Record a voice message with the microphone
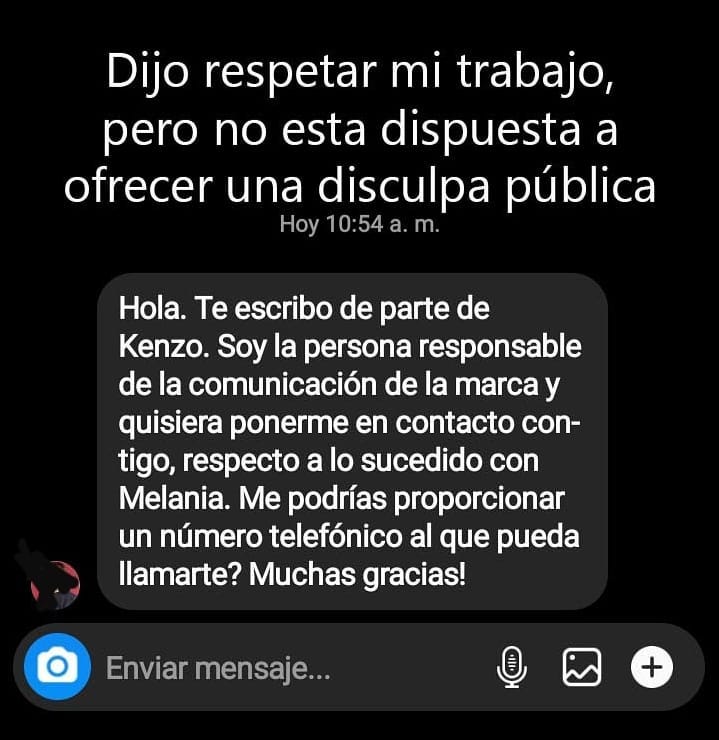 [512, 667]
